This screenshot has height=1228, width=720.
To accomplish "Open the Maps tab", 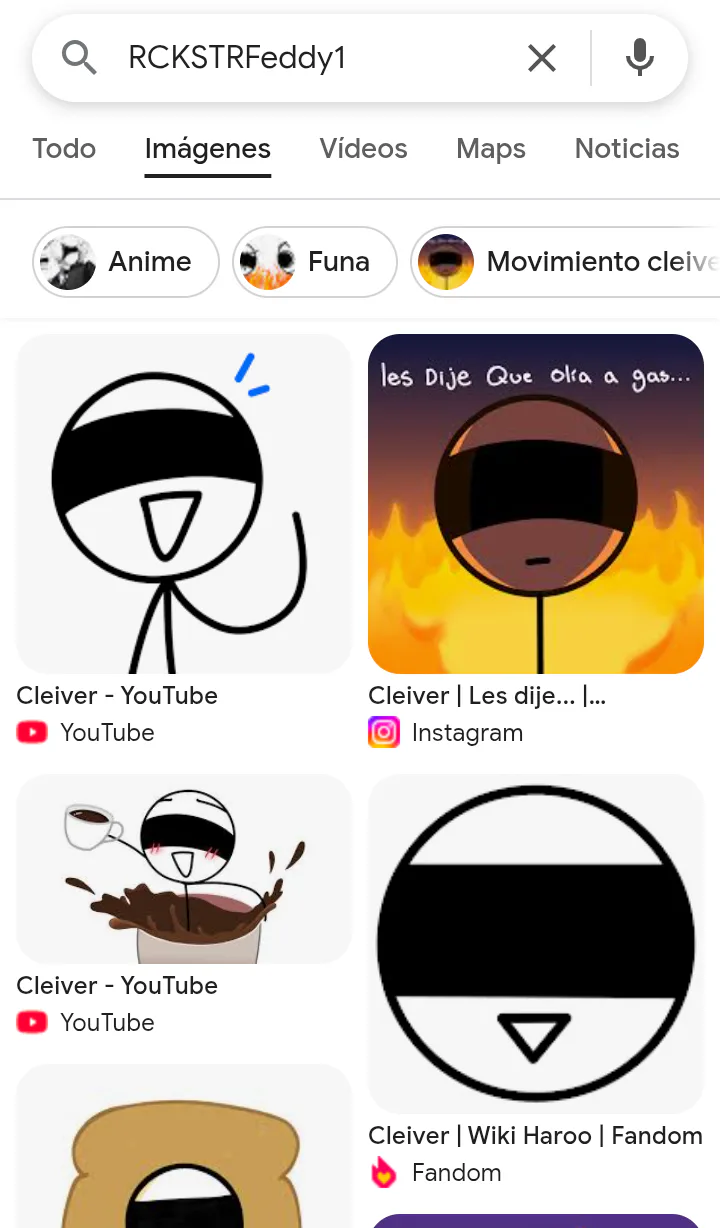I will click(x=491, y=149).
